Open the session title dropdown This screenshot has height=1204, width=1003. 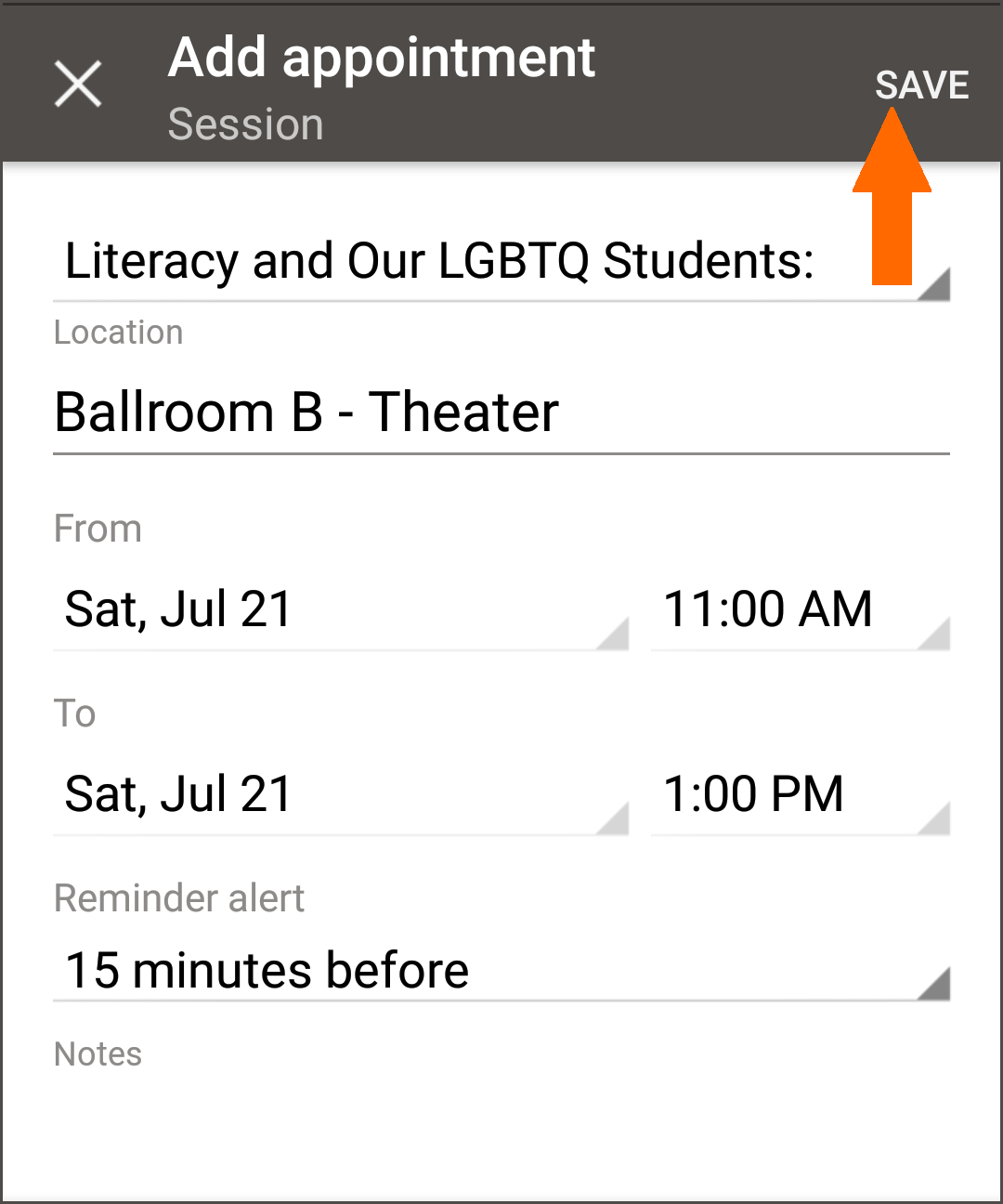coord(501,263)
